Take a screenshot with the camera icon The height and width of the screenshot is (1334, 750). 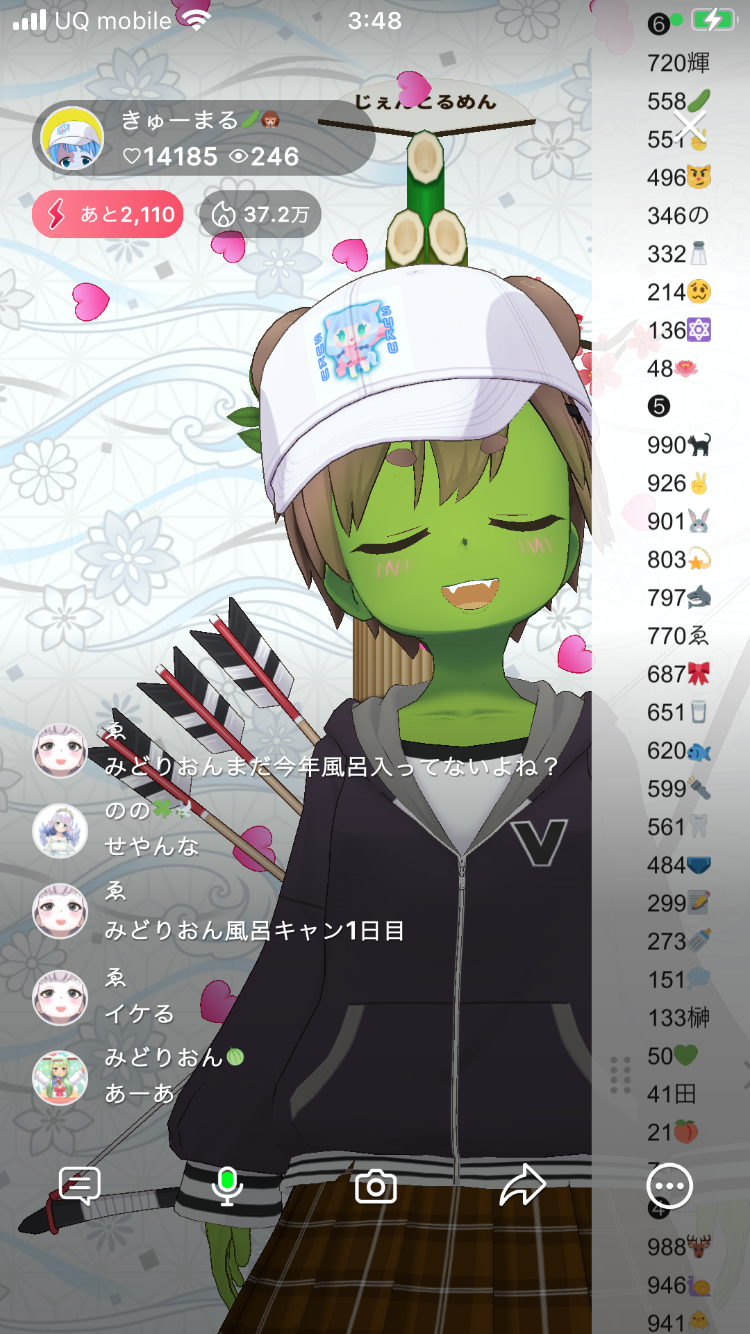click(376, 1186)
